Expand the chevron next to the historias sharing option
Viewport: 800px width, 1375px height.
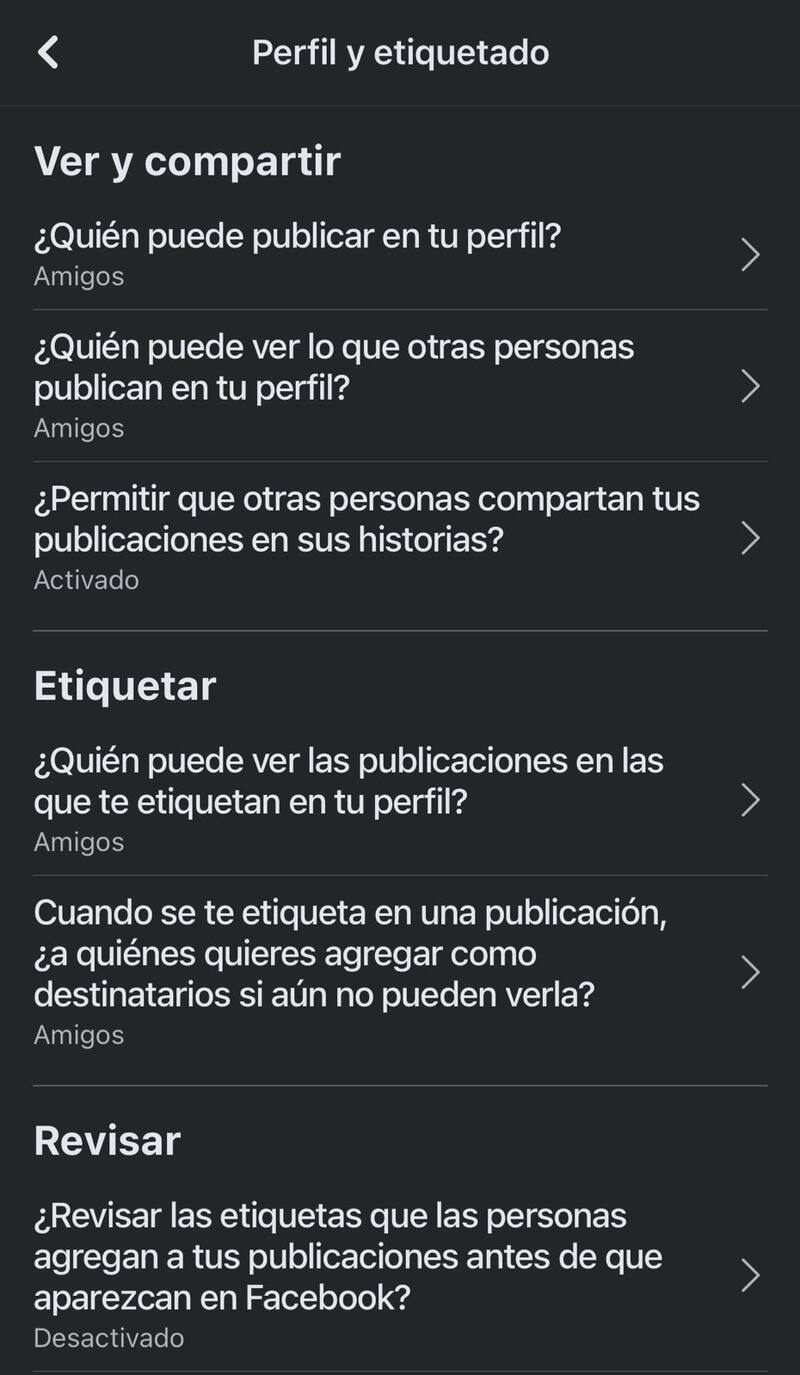751,539
